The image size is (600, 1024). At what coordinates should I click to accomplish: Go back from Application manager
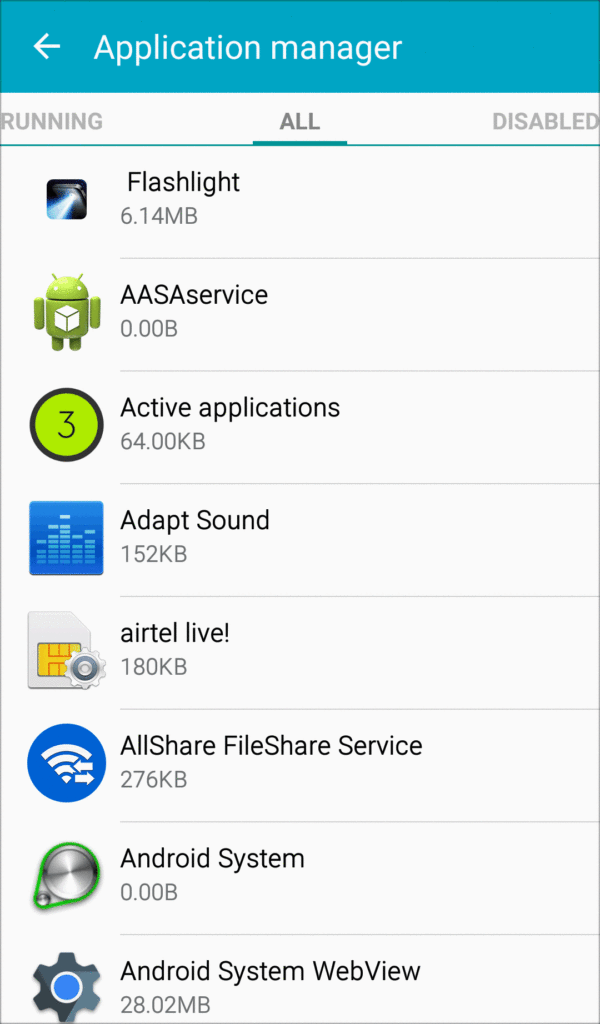(47, 46)
